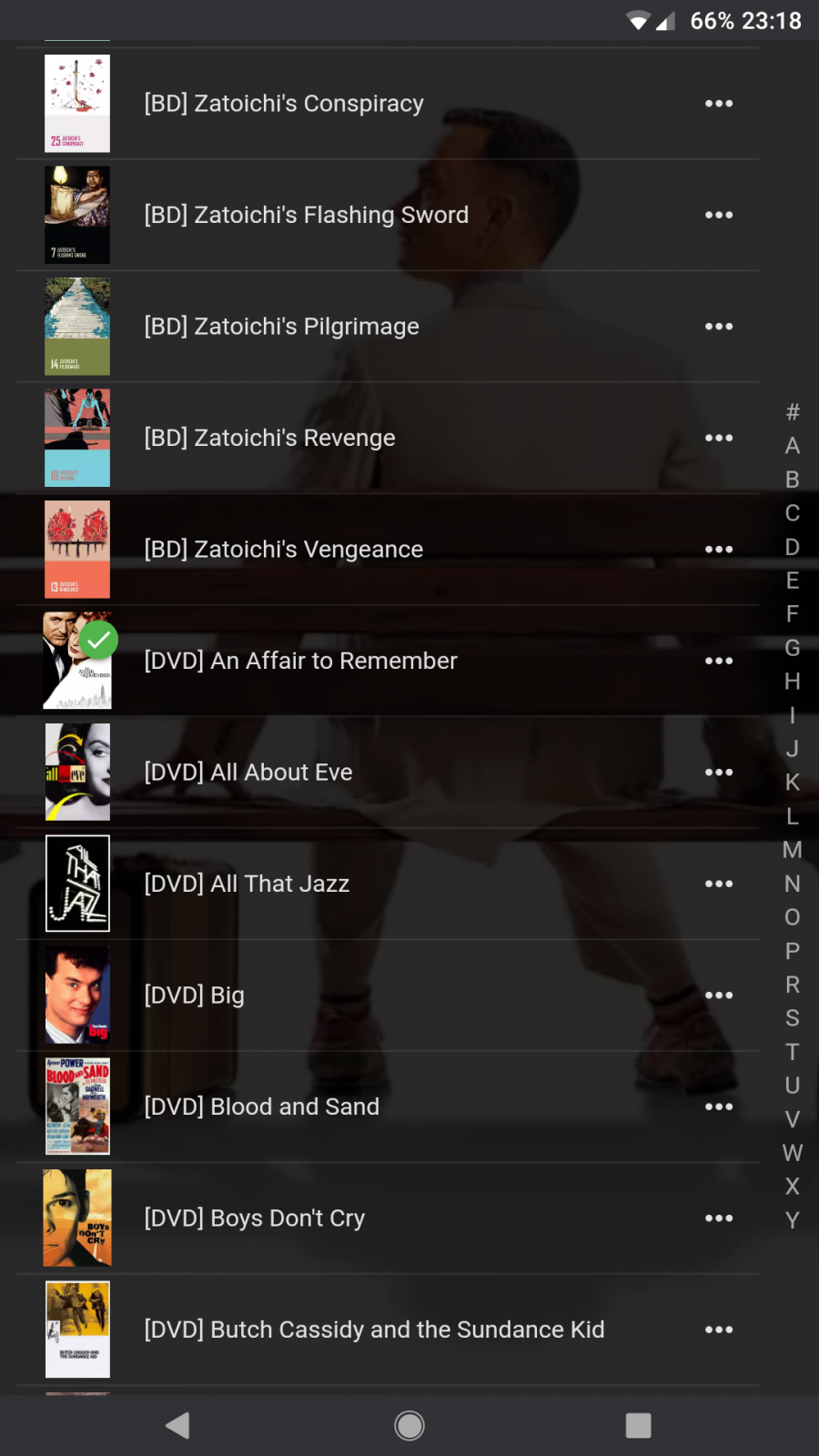View [DVD] Blood and Sand
Viewport: 819px width, 1456px height.
262,1107
